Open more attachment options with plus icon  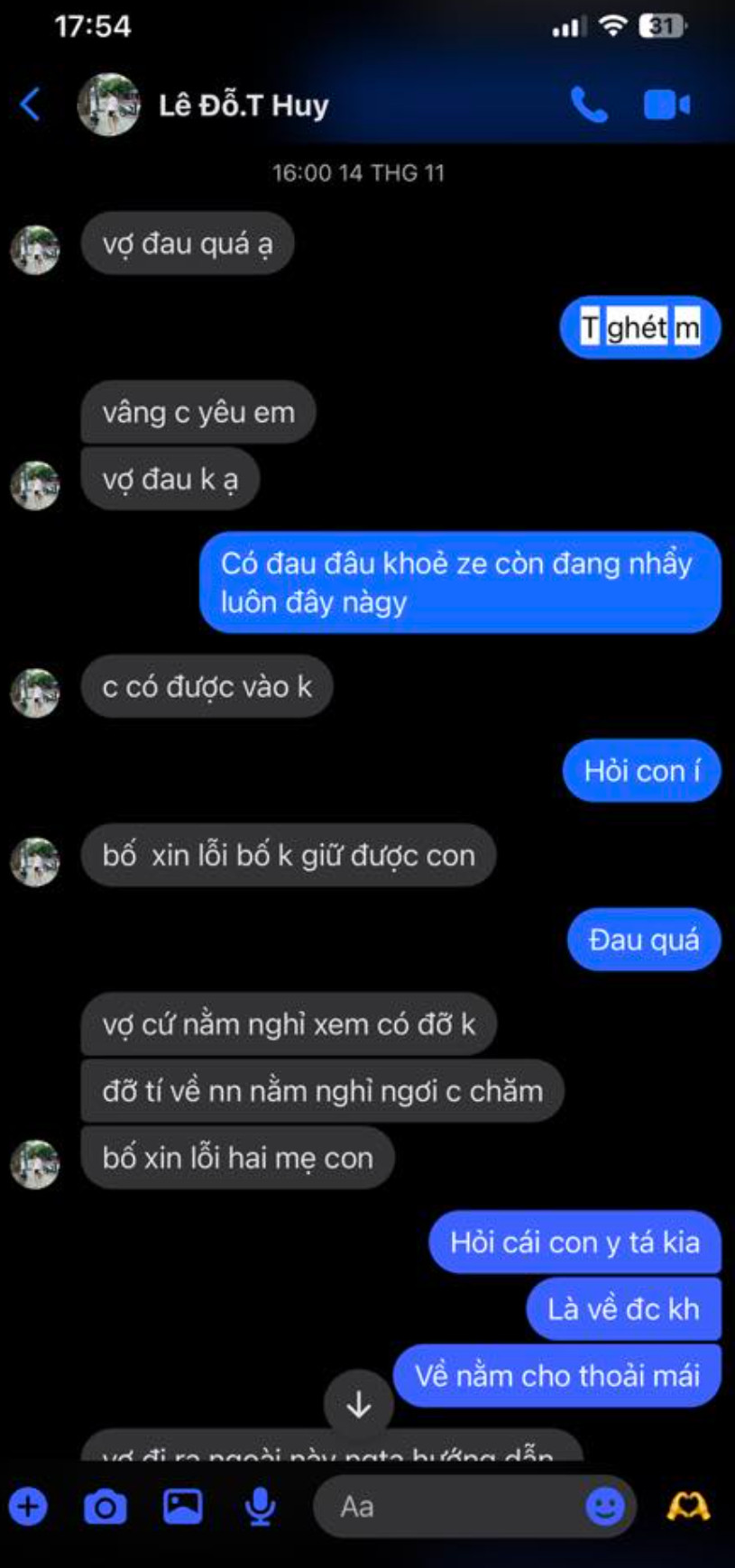28,1507
